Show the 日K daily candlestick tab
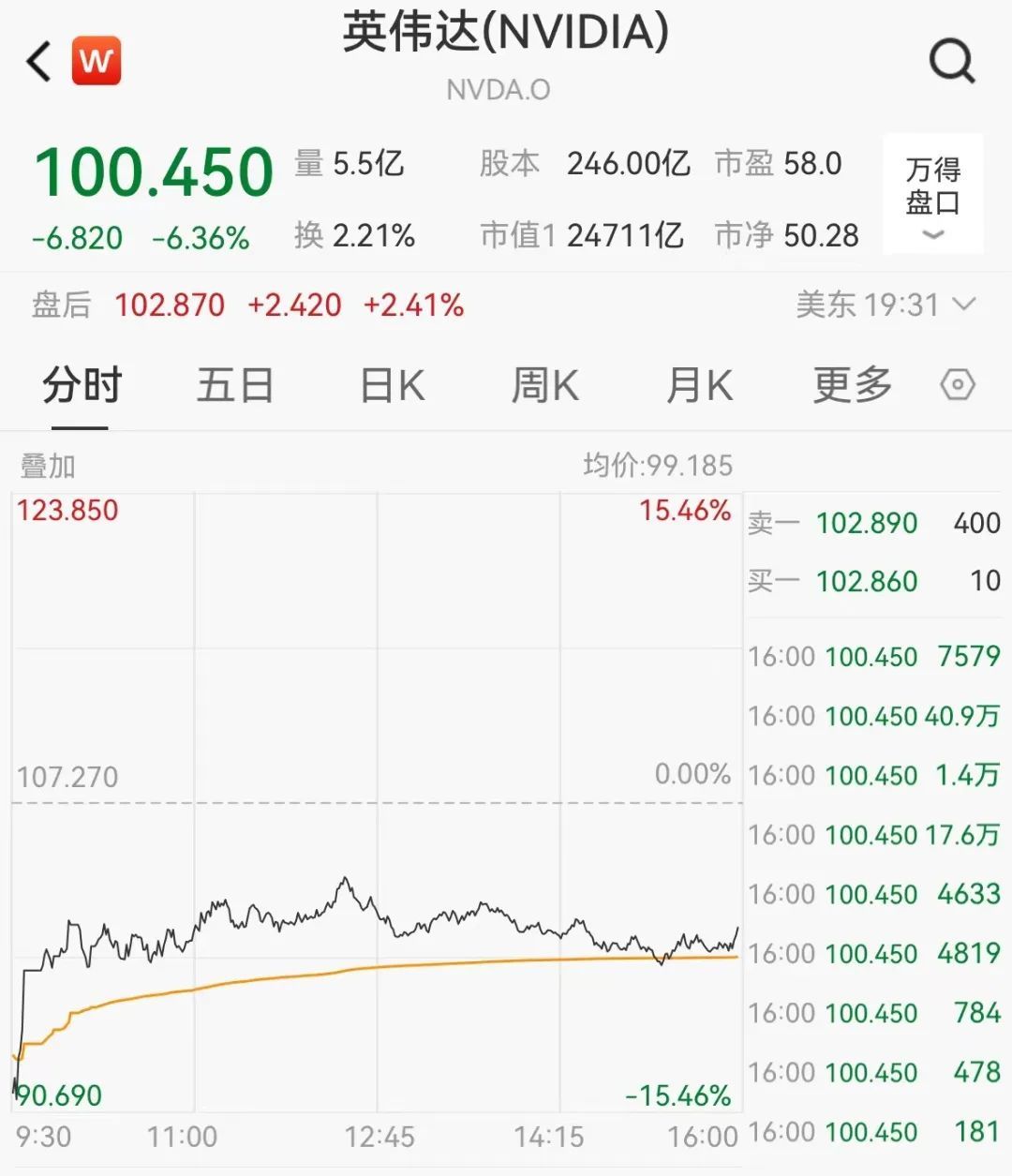Image resolution: width=1012 pixels, height=1176 pixels. pyautogui.click(x=392, y=386)
